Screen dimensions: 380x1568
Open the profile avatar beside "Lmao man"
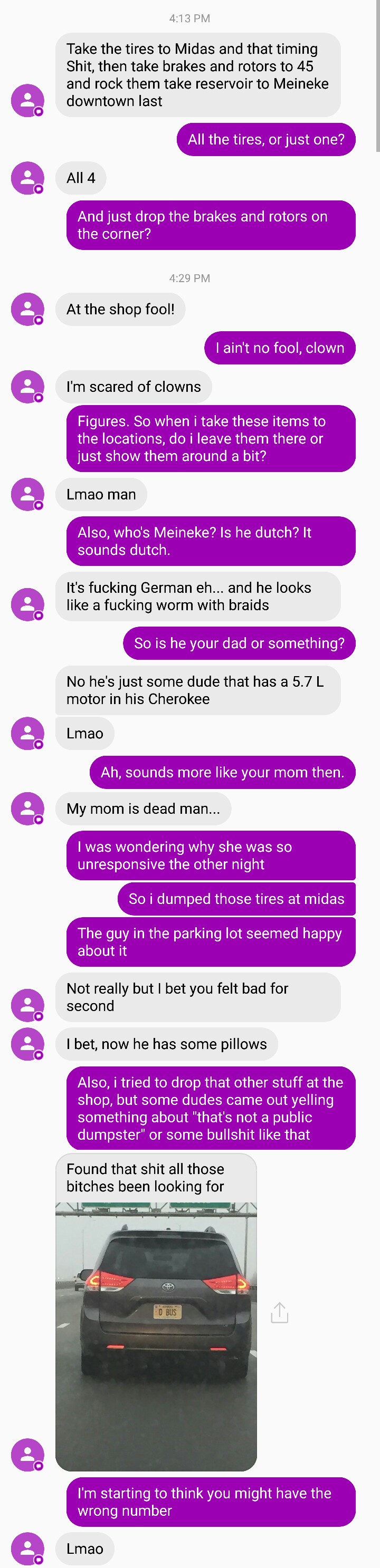pyautogui.click(x=27, y=494)
